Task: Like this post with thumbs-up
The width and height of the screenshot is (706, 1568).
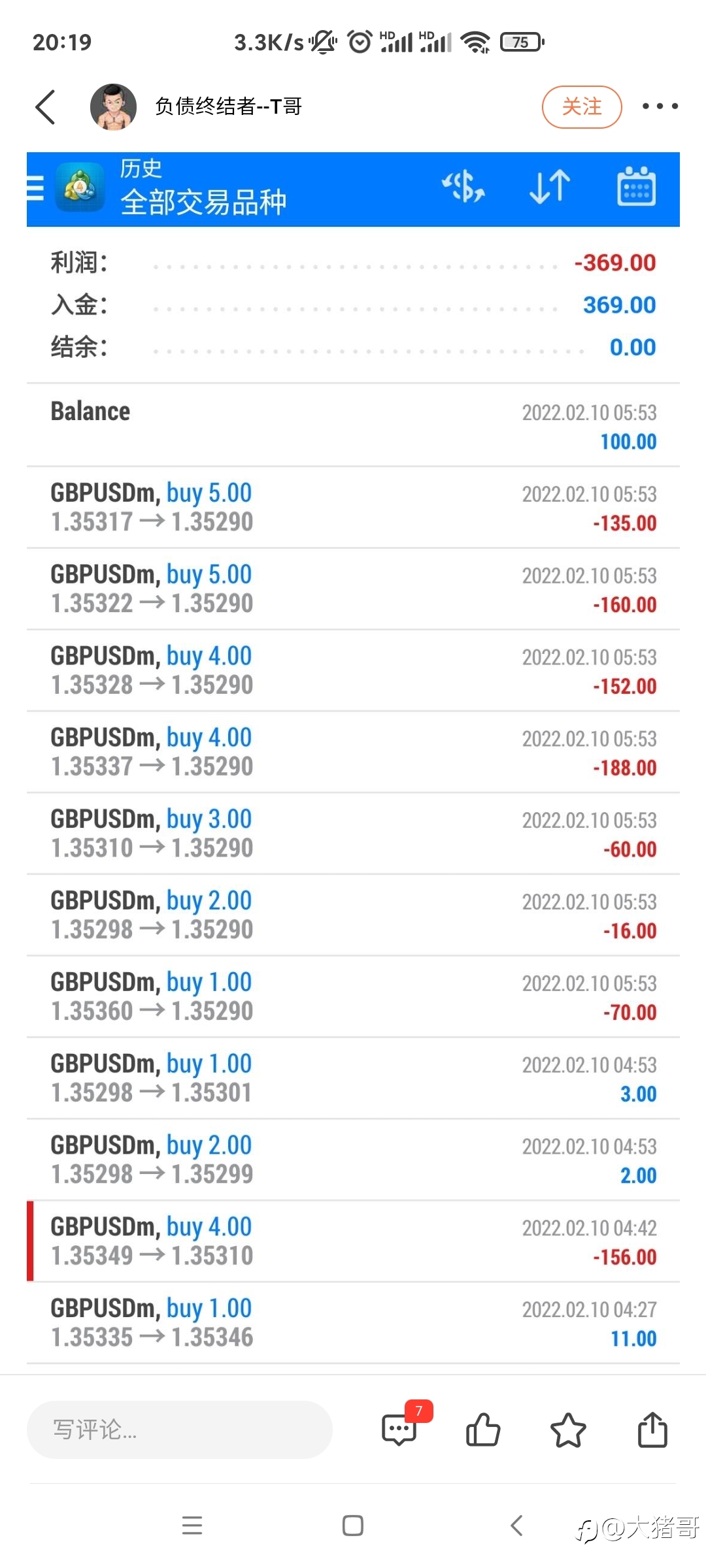Action: tap(483, 1429)
